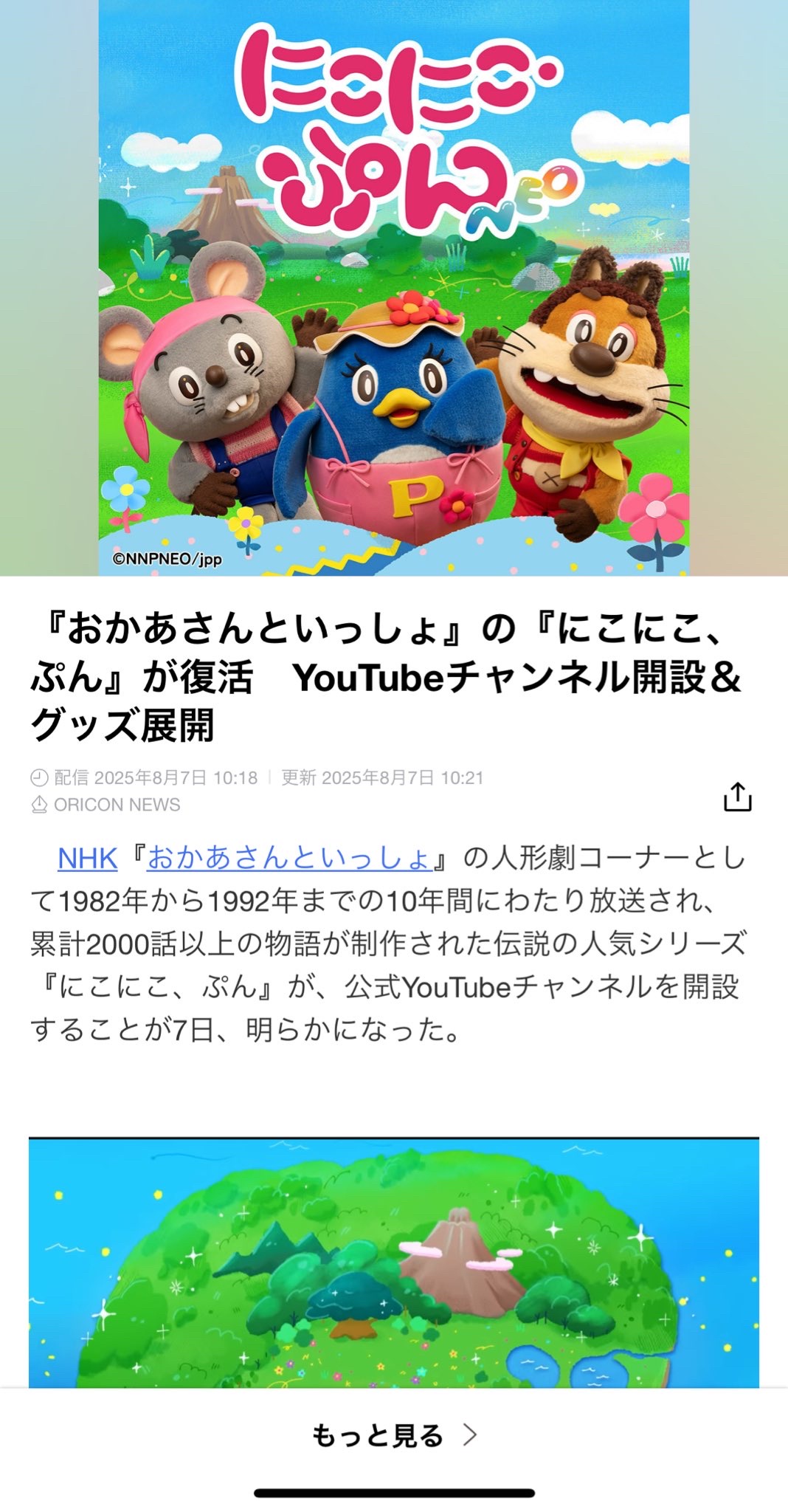Open the NHK link in the article
The width and height of the screenshot is (788, 1512).
[x=88, y=858]
